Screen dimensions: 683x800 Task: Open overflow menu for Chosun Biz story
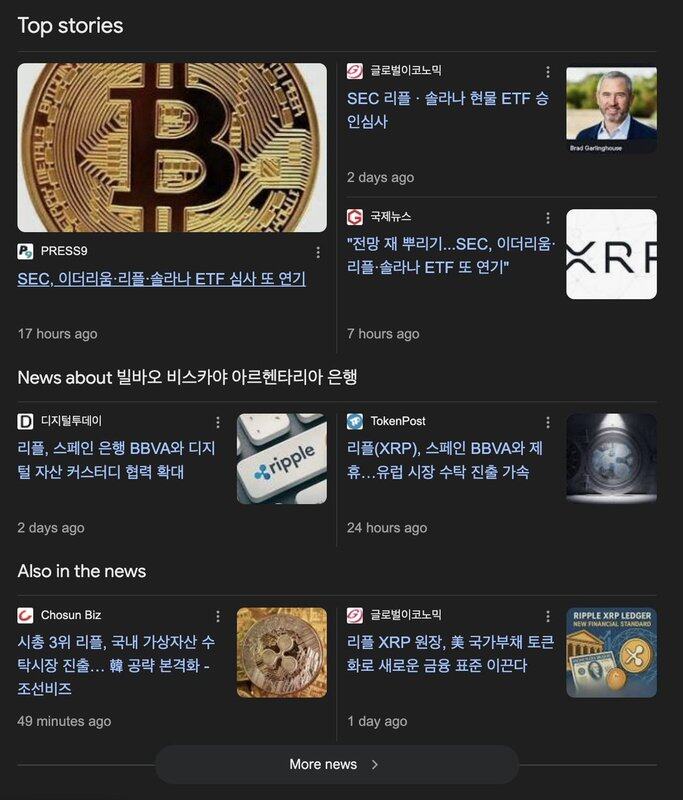tap(218, 616)
